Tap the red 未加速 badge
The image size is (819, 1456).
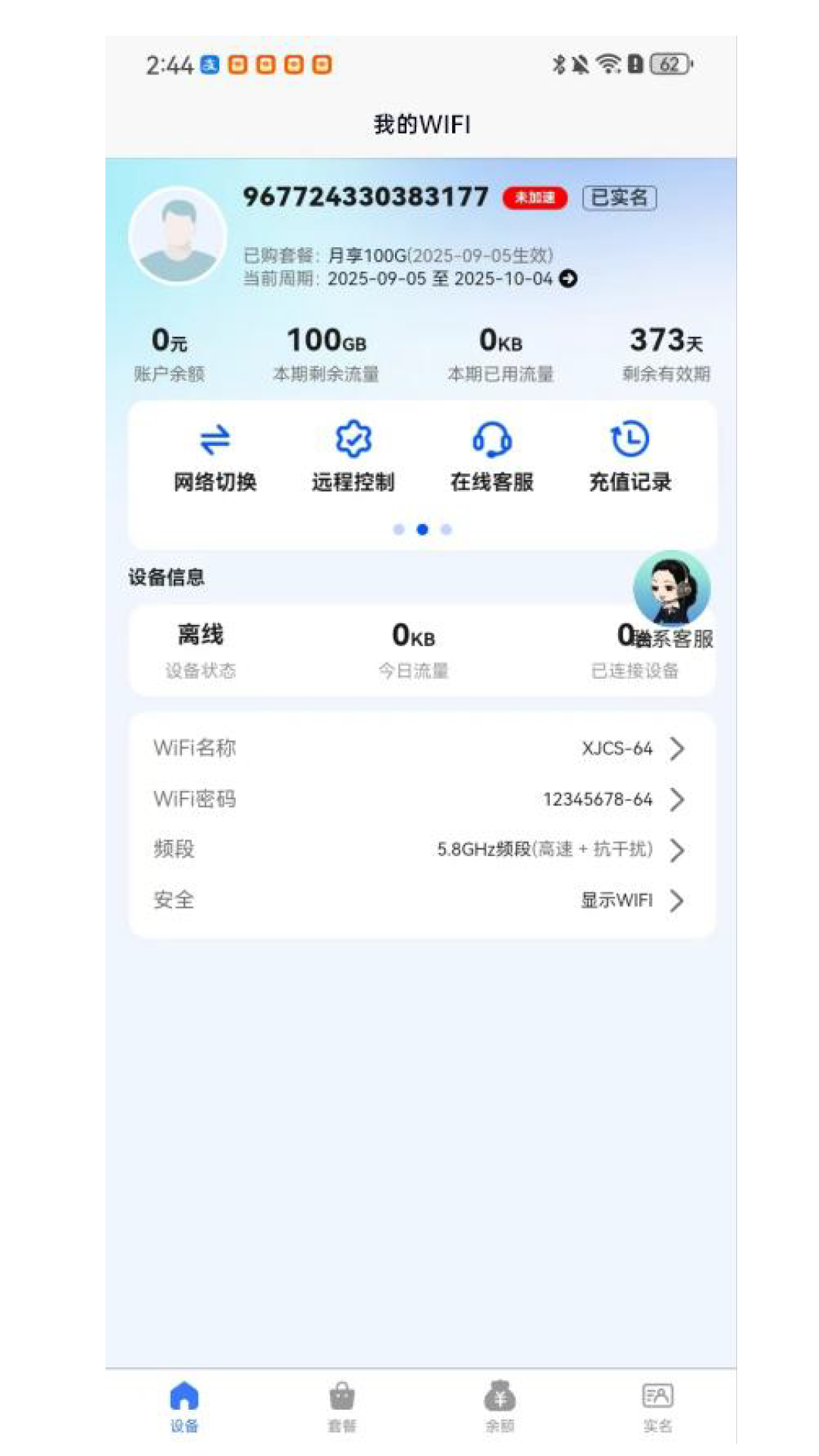coord(535,198)
